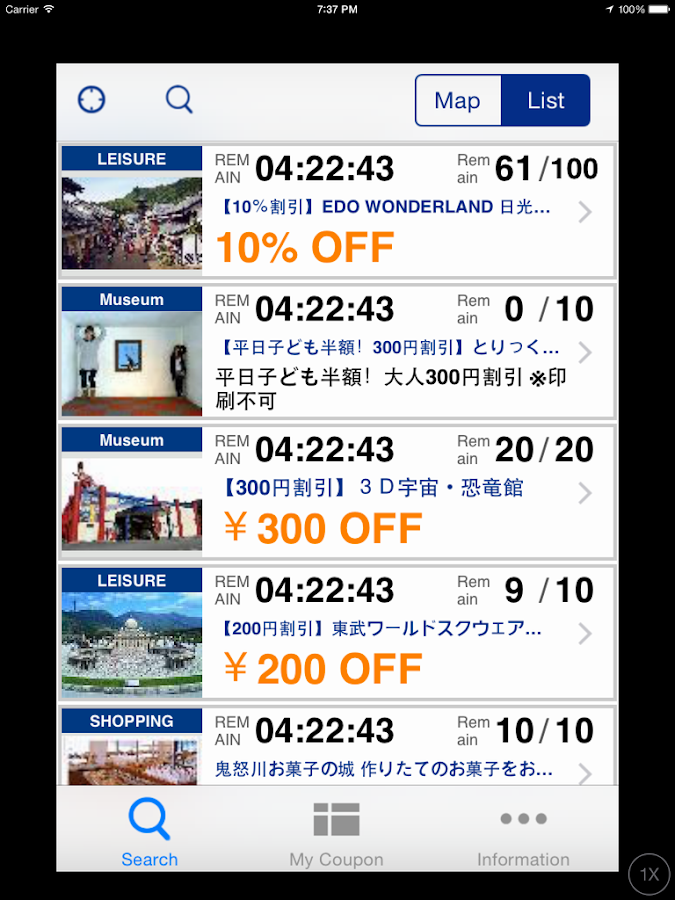Open the magnifier search icon in the top bar

tap(179, 100)
